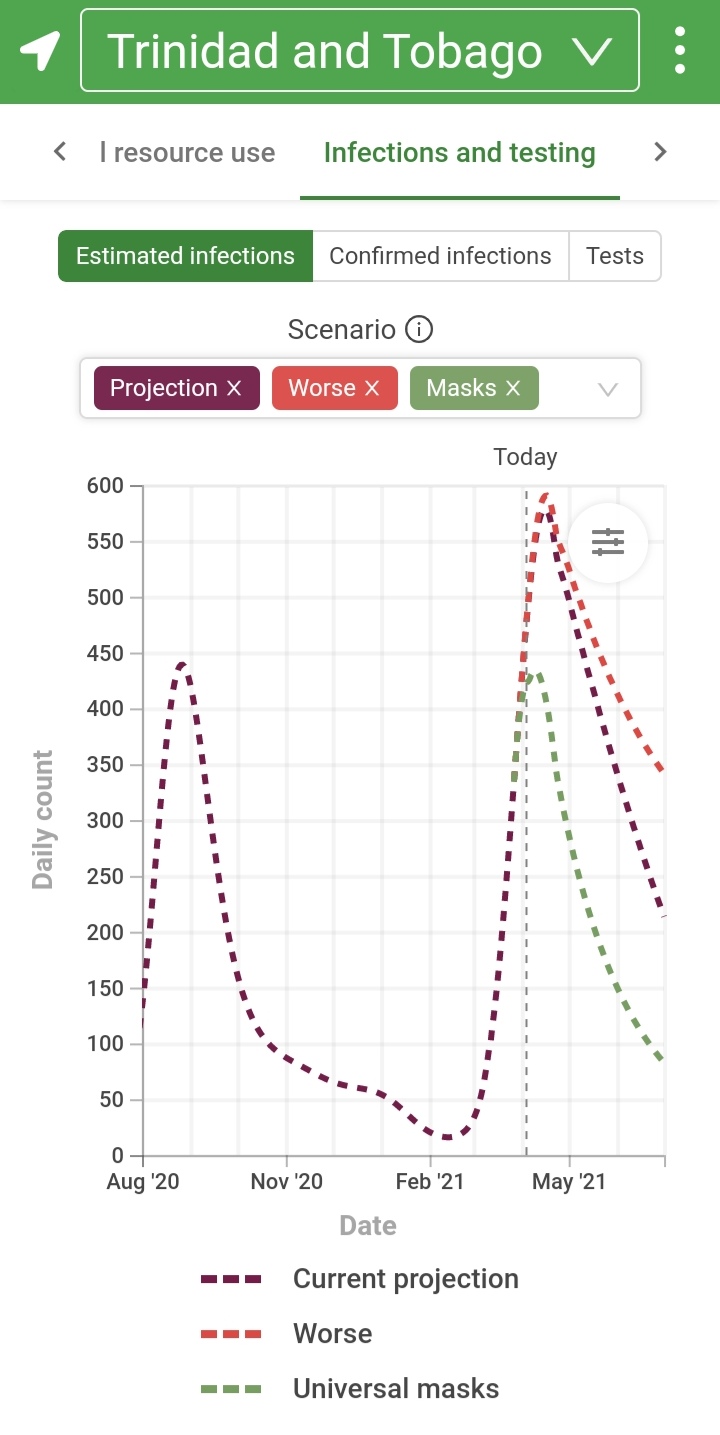Remove the Masks scenario chip

pos(513,388)
